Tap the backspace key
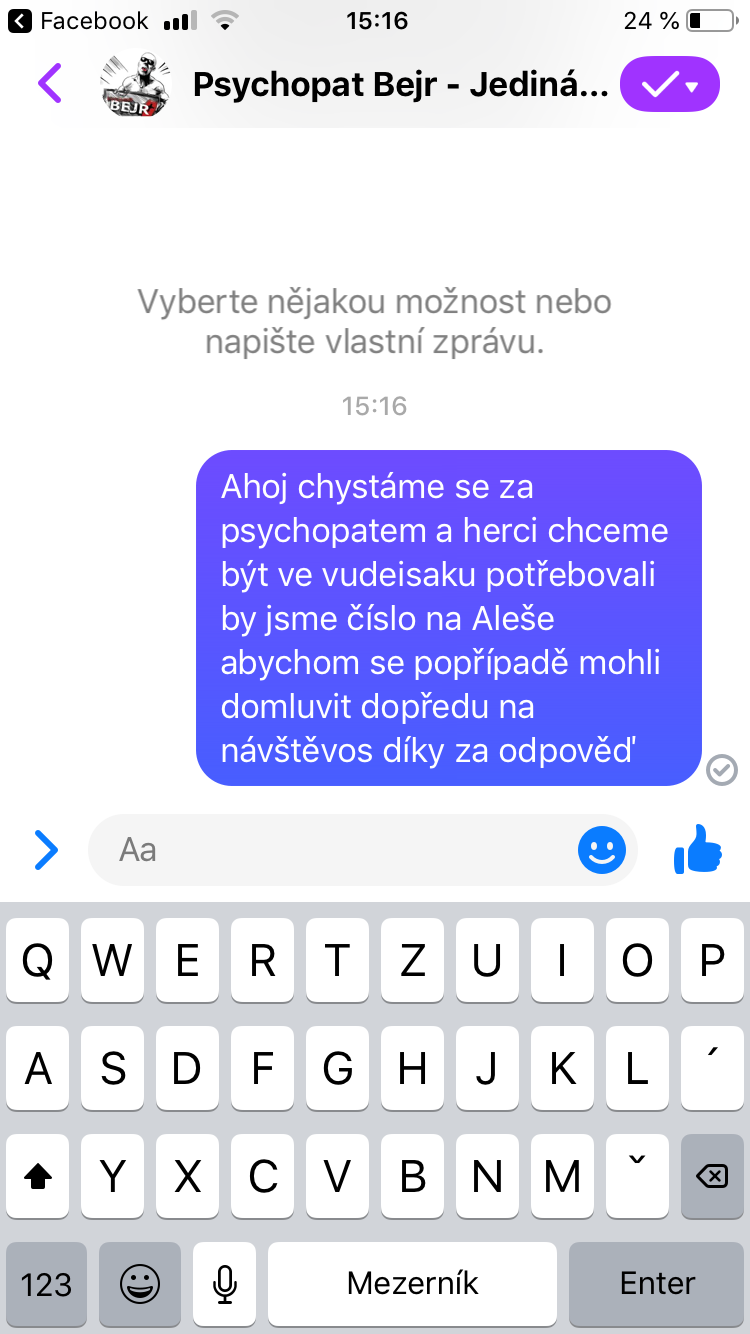 click(712, 1177)
